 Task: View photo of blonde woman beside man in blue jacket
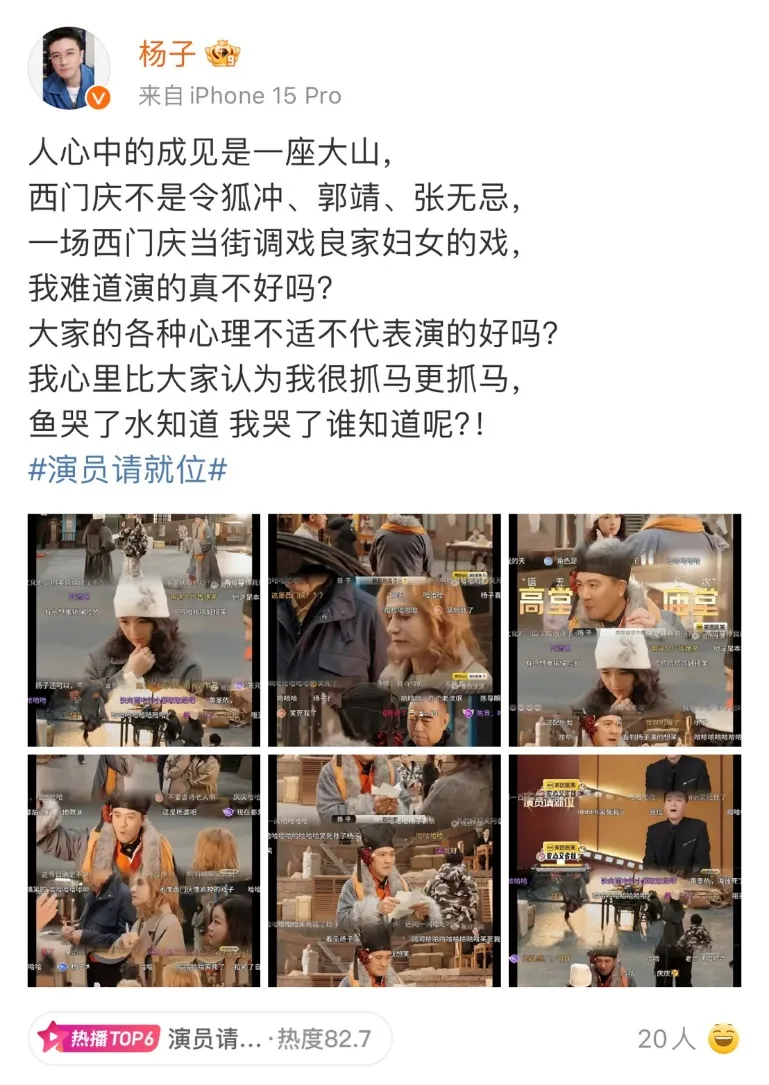384,630
